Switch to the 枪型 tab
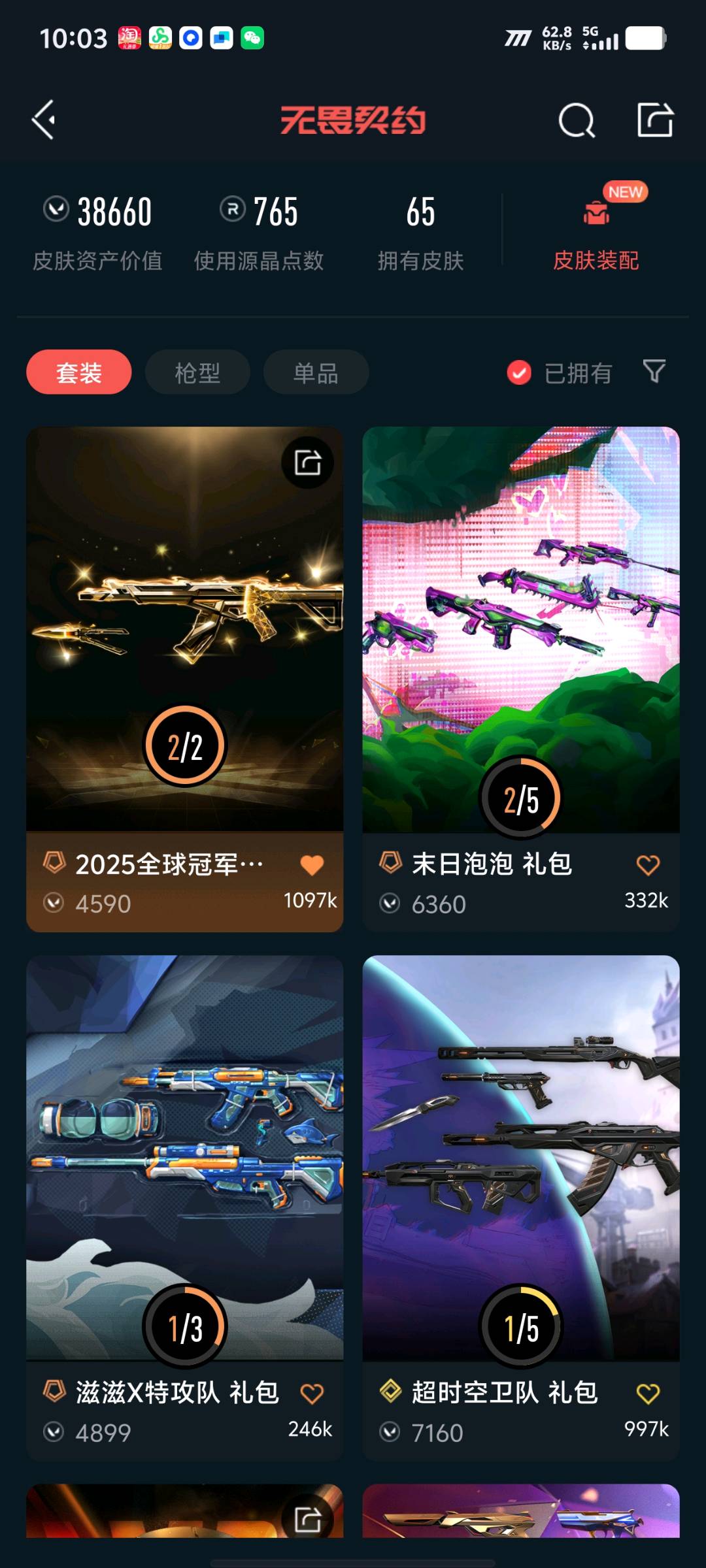This screenshot has height=1568, width=706. 197,372
